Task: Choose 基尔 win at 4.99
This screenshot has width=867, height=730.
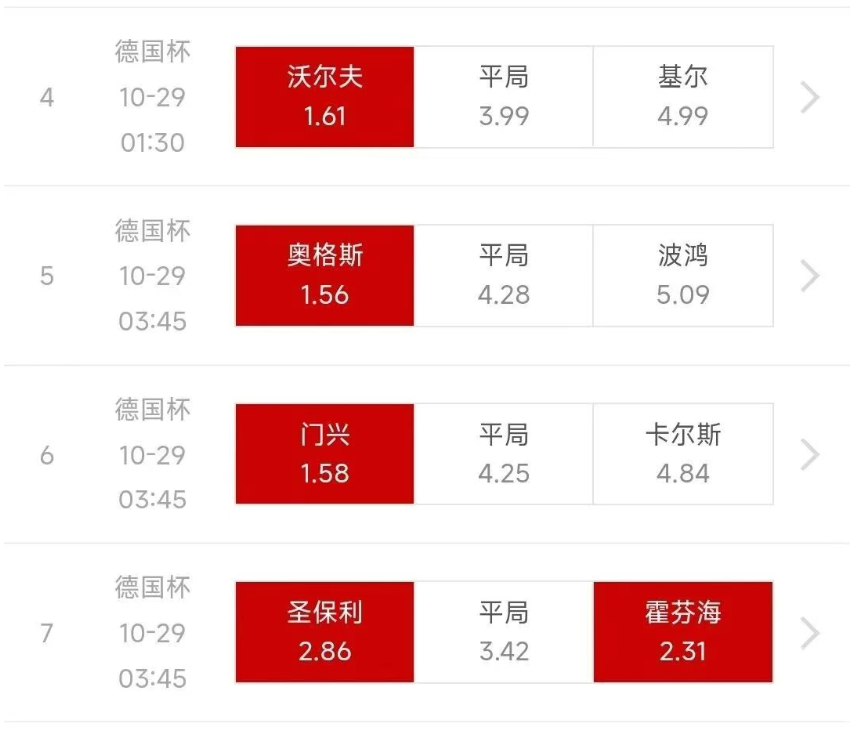Action: click(x=683, y=97)
